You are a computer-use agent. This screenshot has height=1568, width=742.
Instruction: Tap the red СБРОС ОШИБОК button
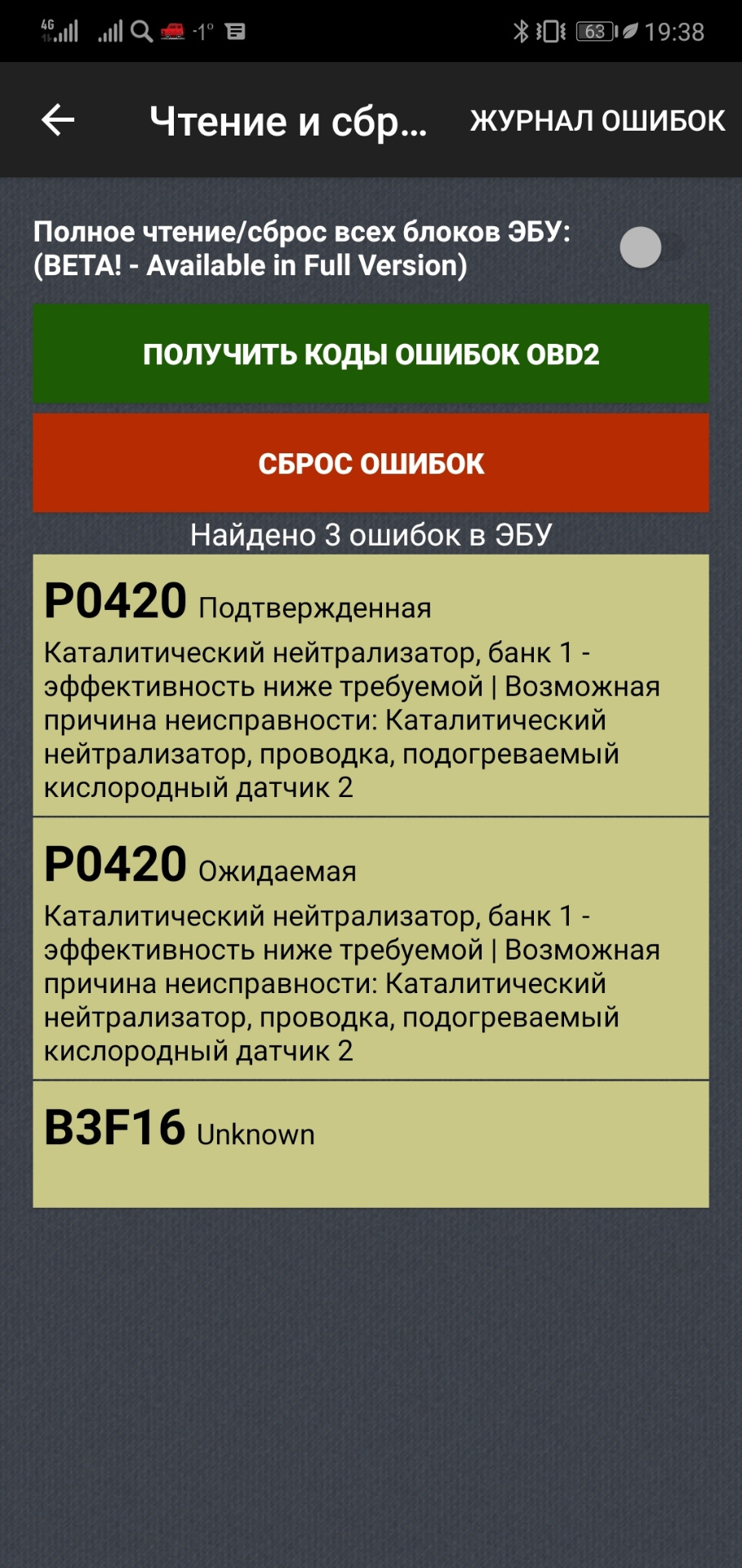pyautogui.click(x=371, y=463)
